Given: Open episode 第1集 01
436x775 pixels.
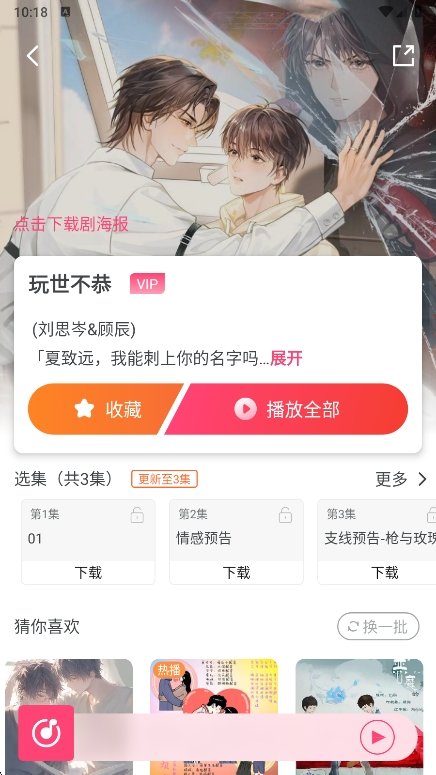Looking at the screenshot, I should [88, 530].
